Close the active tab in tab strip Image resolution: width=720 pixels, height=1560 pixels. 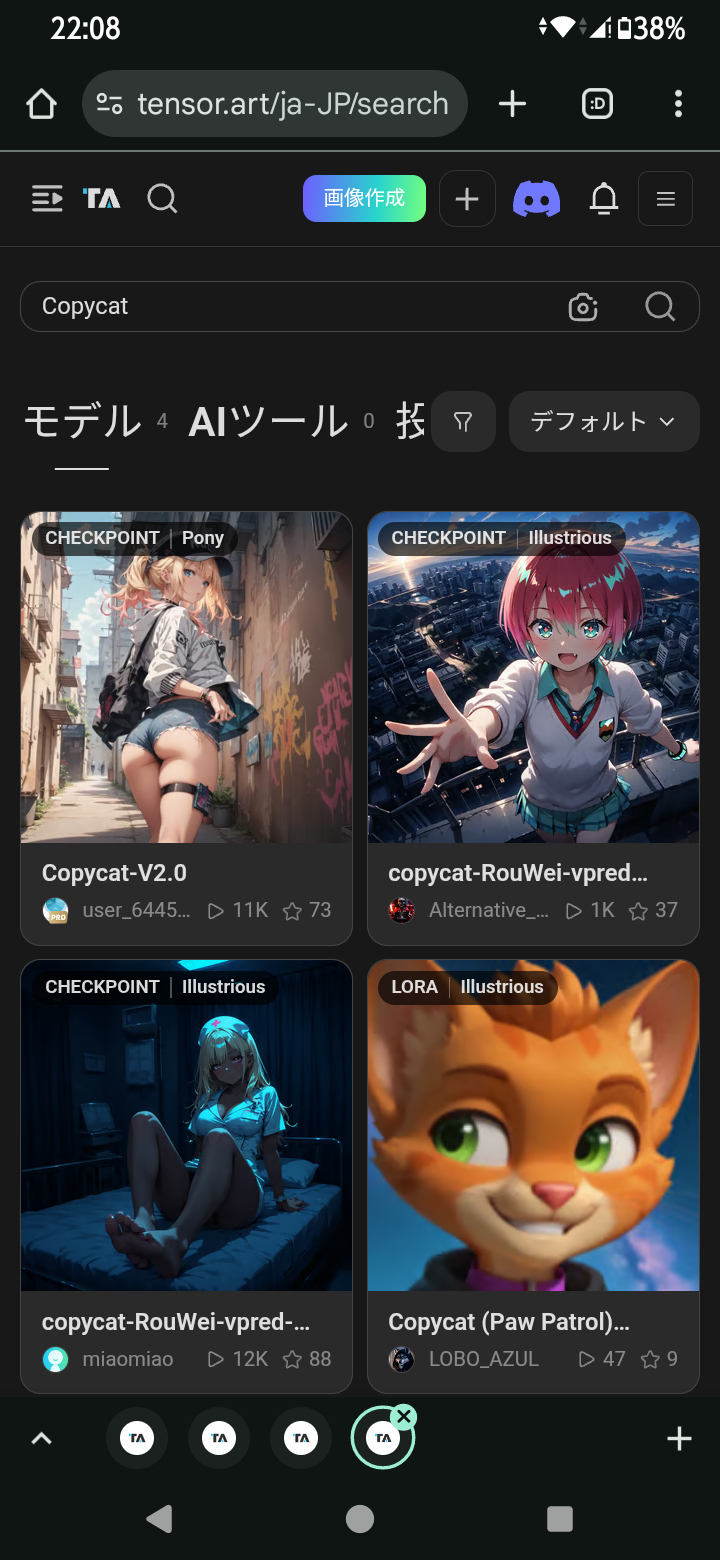click(403, 1416)
